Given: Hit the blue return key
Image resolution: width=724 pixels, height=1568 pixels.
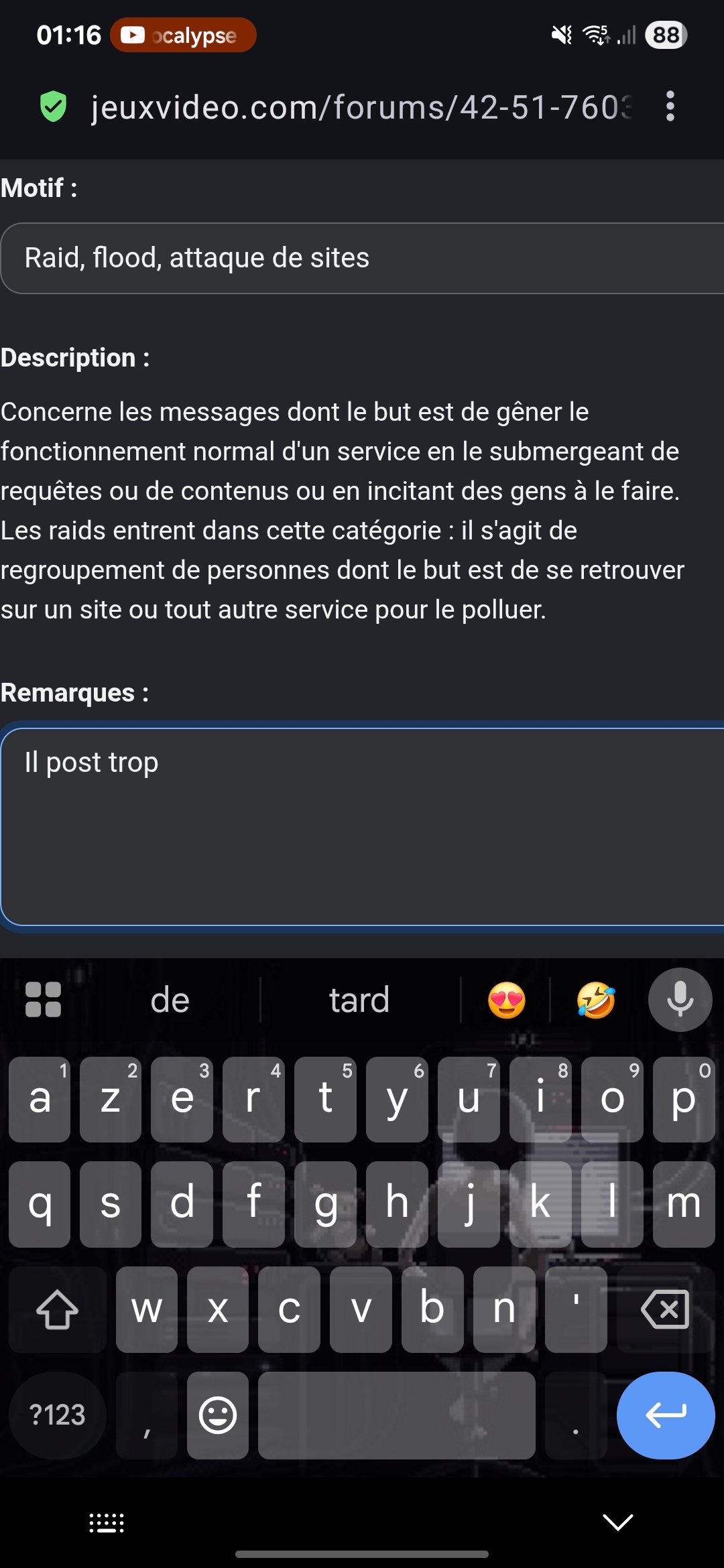Looking at the screenshot, I should click(665, 1415).
